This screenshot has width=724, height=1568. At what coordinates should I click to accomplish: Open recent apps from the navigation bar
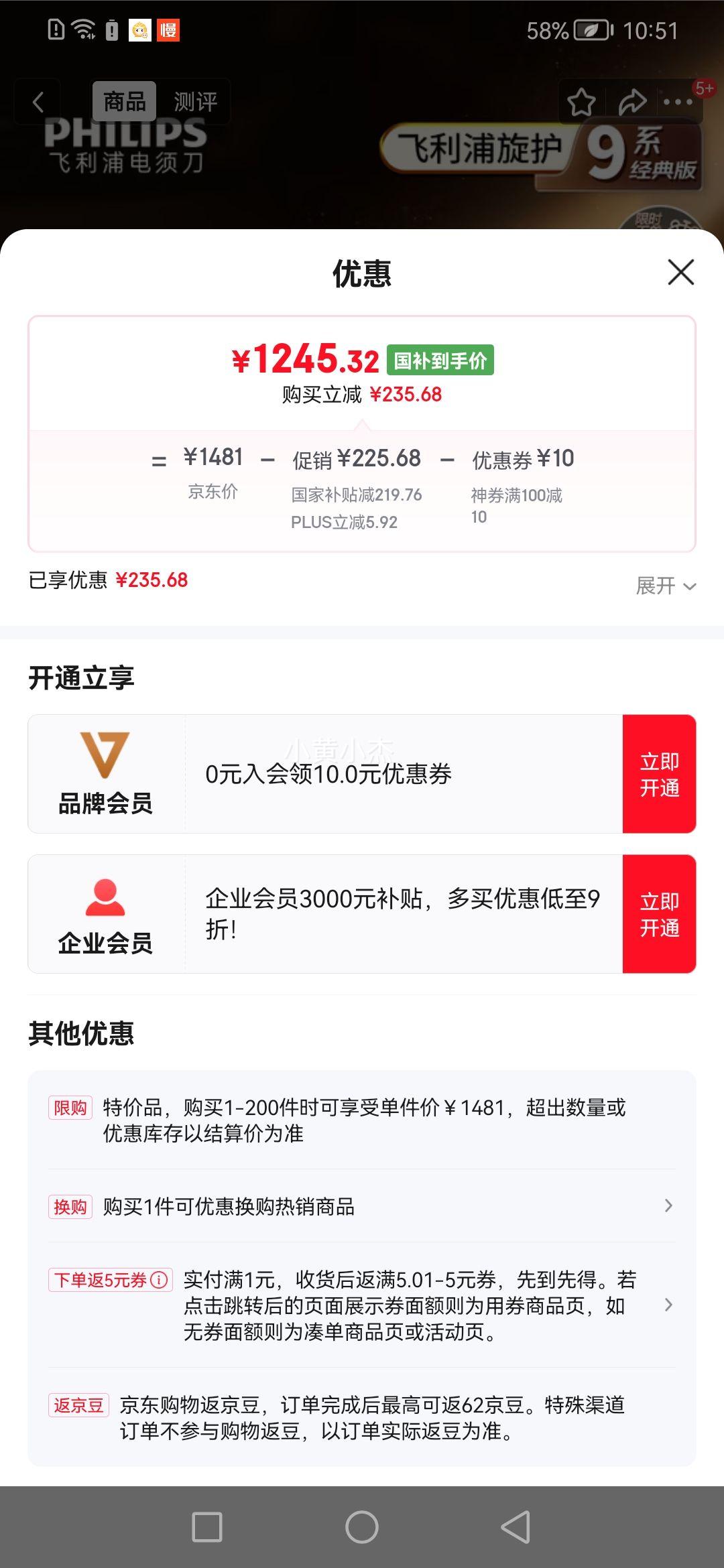[x=207, y=1527]
